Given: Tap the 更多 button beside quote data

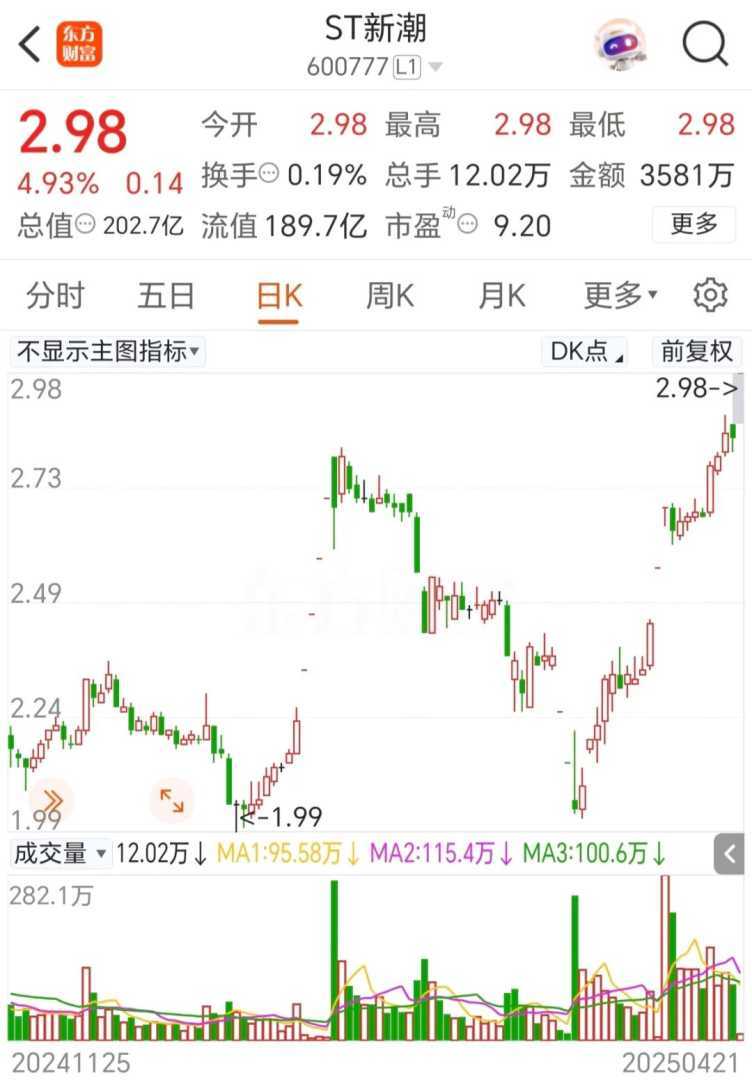Looking at the screenshot, I should 694,224.
